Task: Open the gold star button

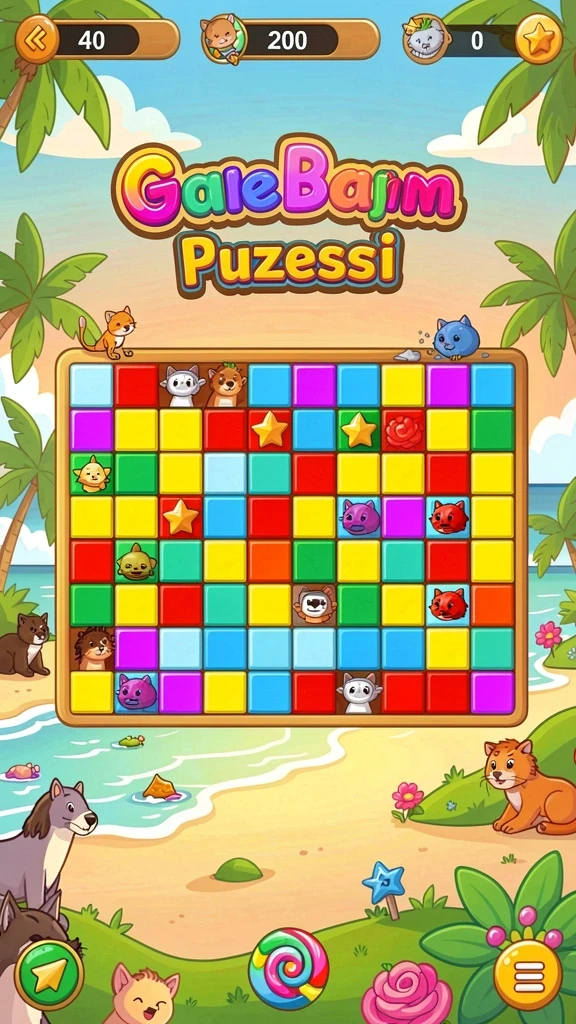Action: click(x=539, y=39)
